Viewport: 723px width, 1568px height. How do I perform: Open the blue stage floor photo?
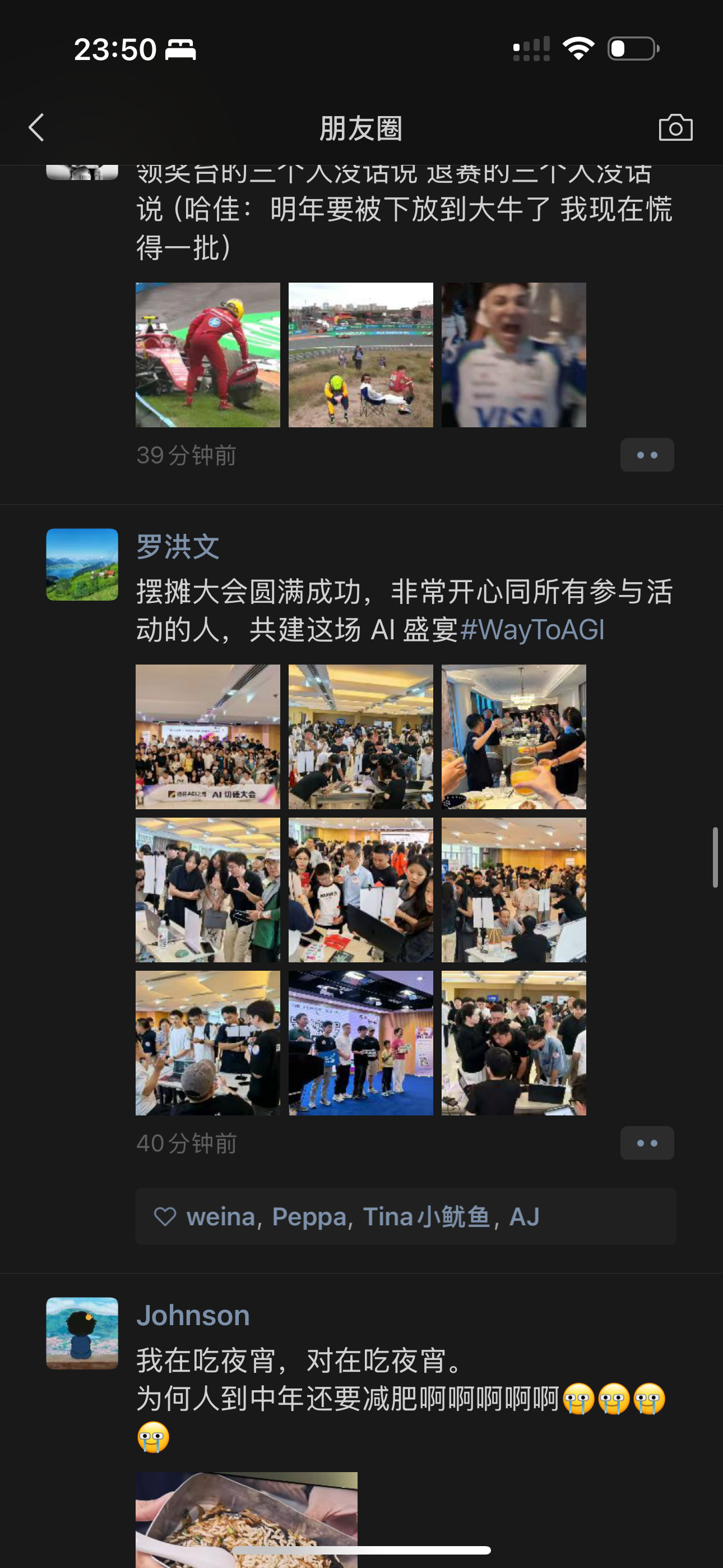coord(361,1043)
